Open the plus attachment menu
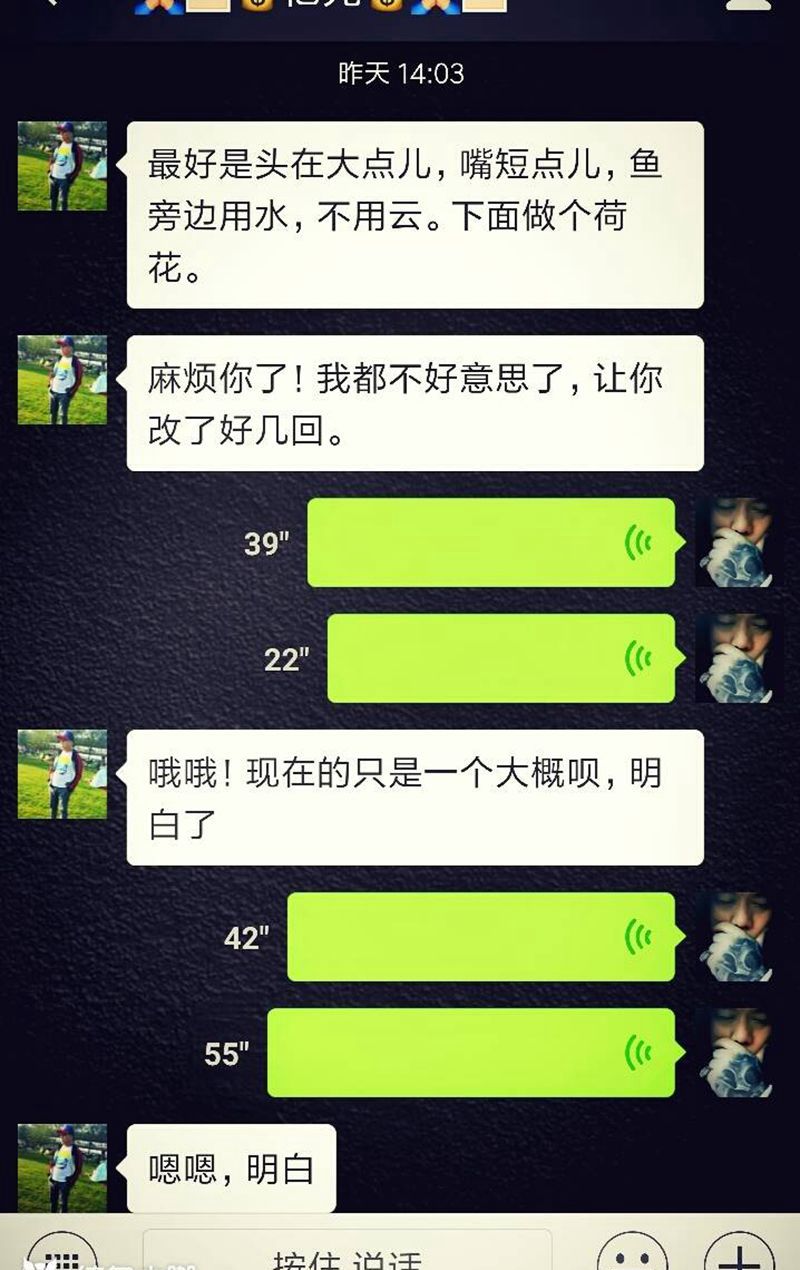800x1270 pixels. point(738,1255)
